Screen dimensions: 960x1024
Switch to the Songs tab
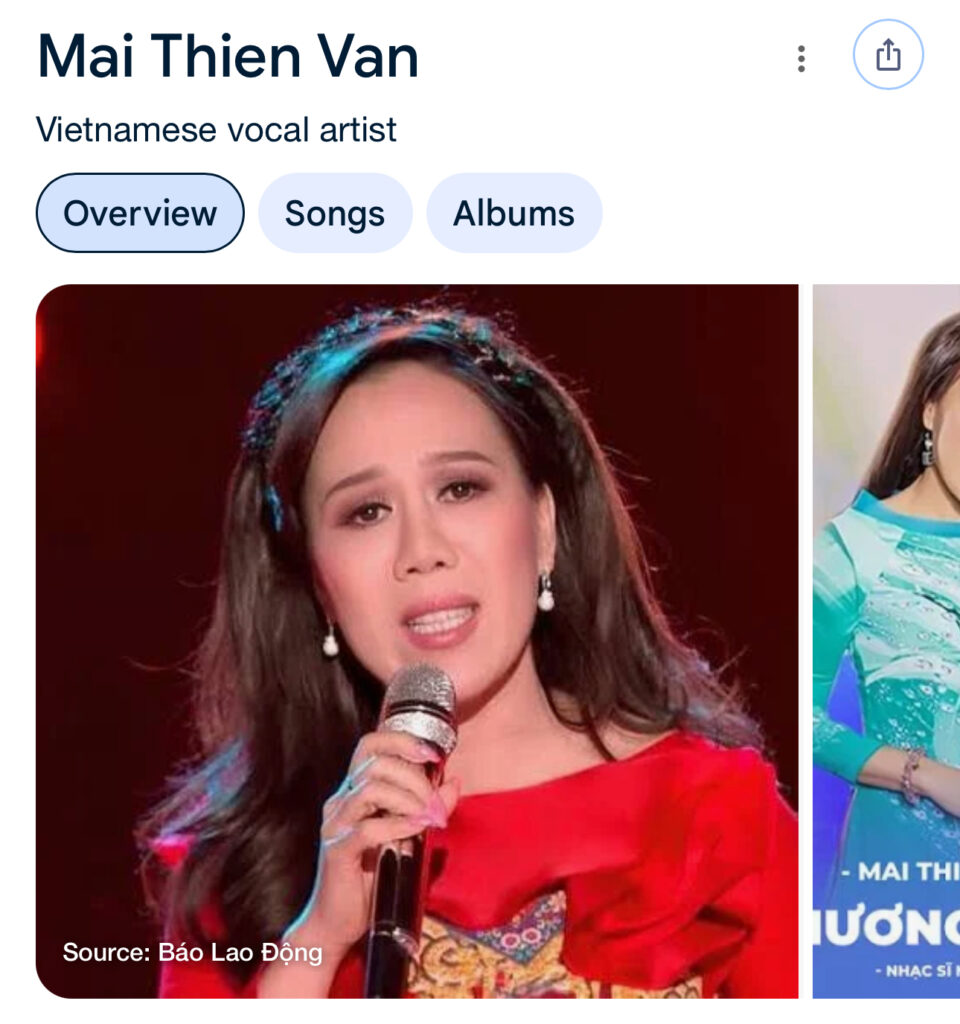coord(335,213)
